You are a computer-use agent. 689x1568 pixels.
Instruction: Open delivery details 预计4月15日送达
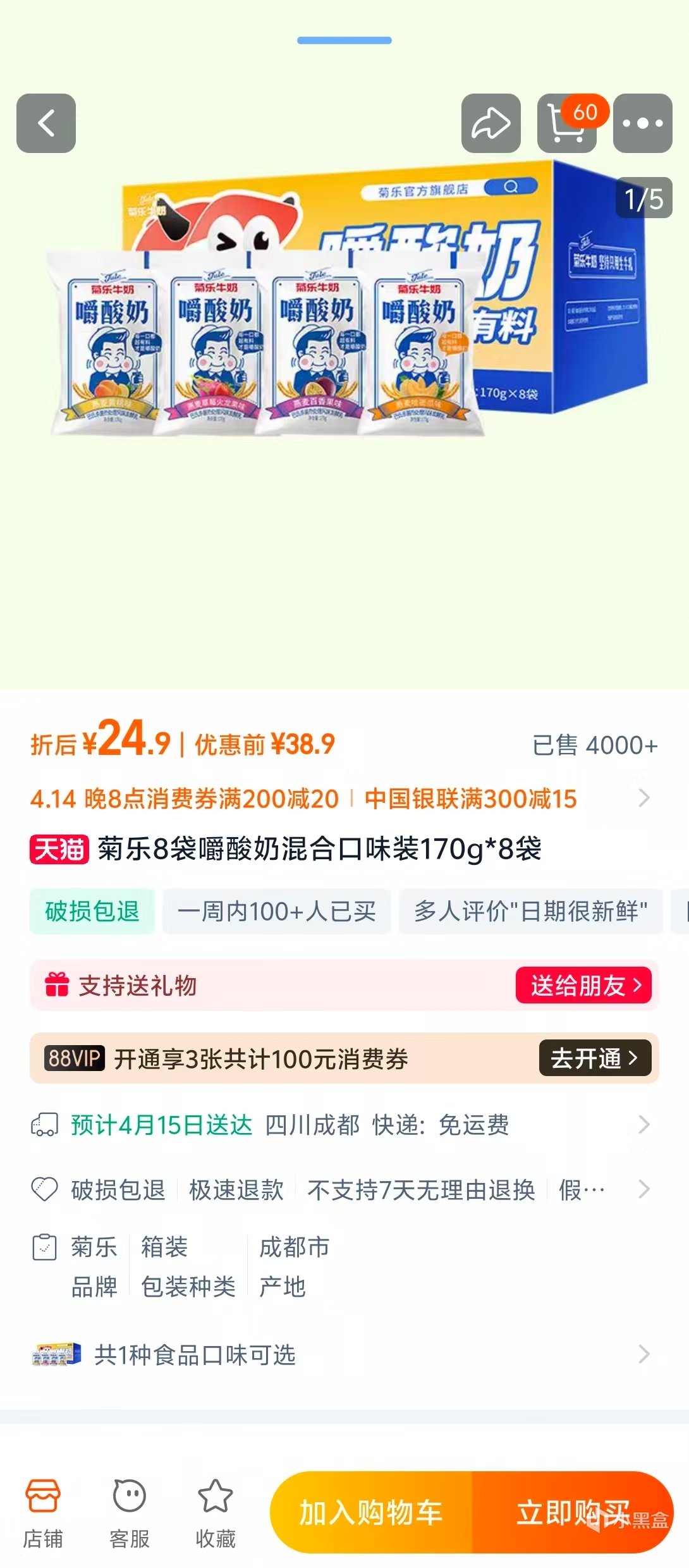pyautogui.click(x=341, y=1125)
